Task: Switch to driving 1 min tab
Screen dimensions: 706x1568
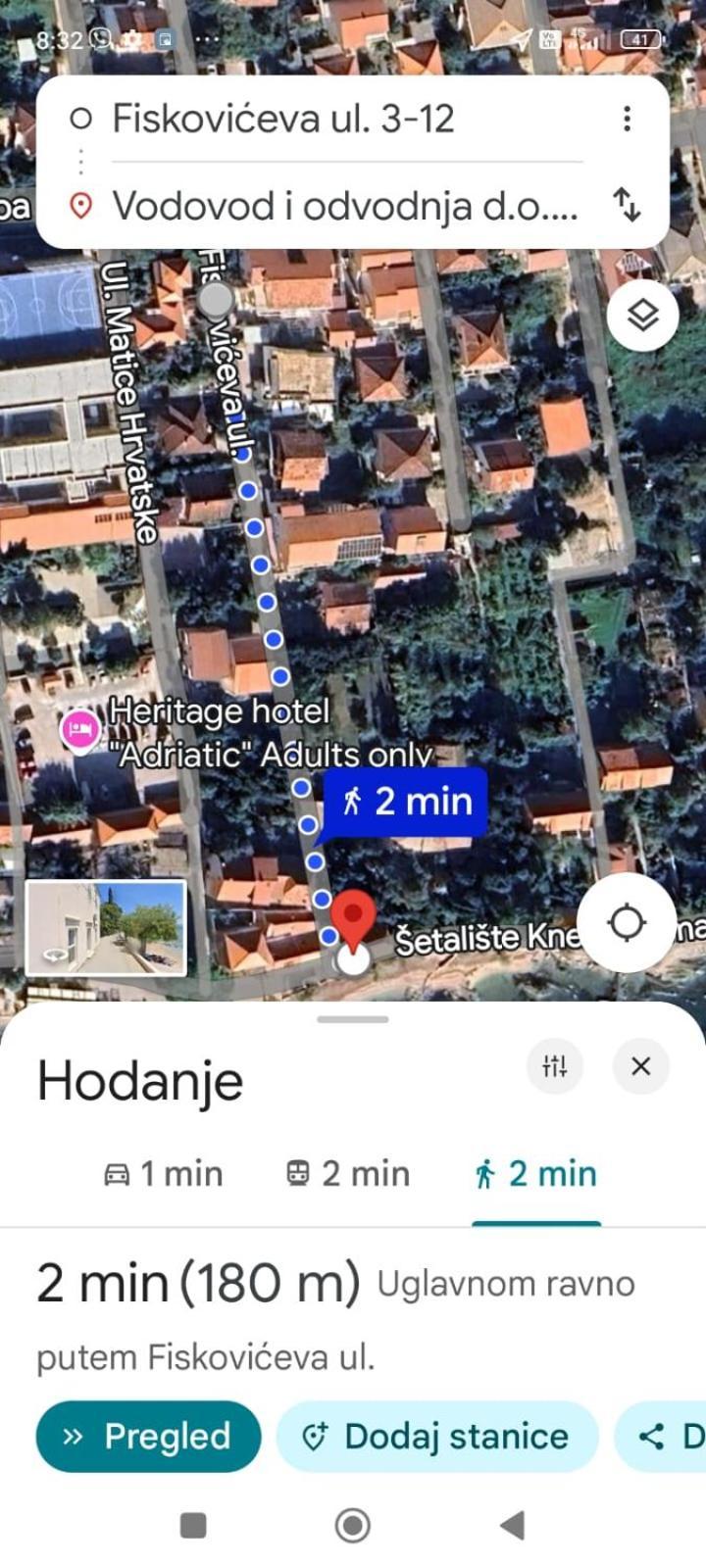Action: [164, 1173]
